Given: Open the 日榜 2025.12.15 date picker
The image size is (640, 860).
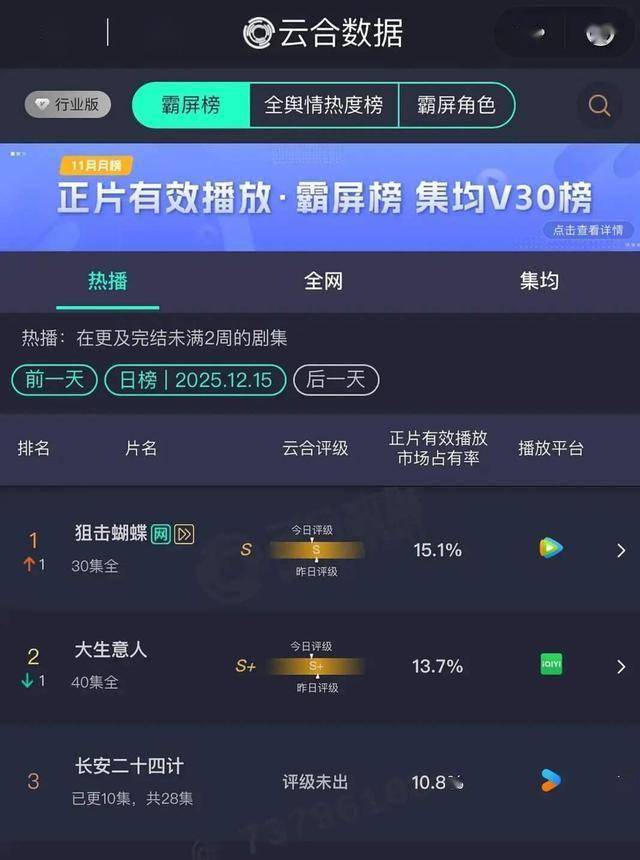Looking at the screenshot, I should pos(197,380).
